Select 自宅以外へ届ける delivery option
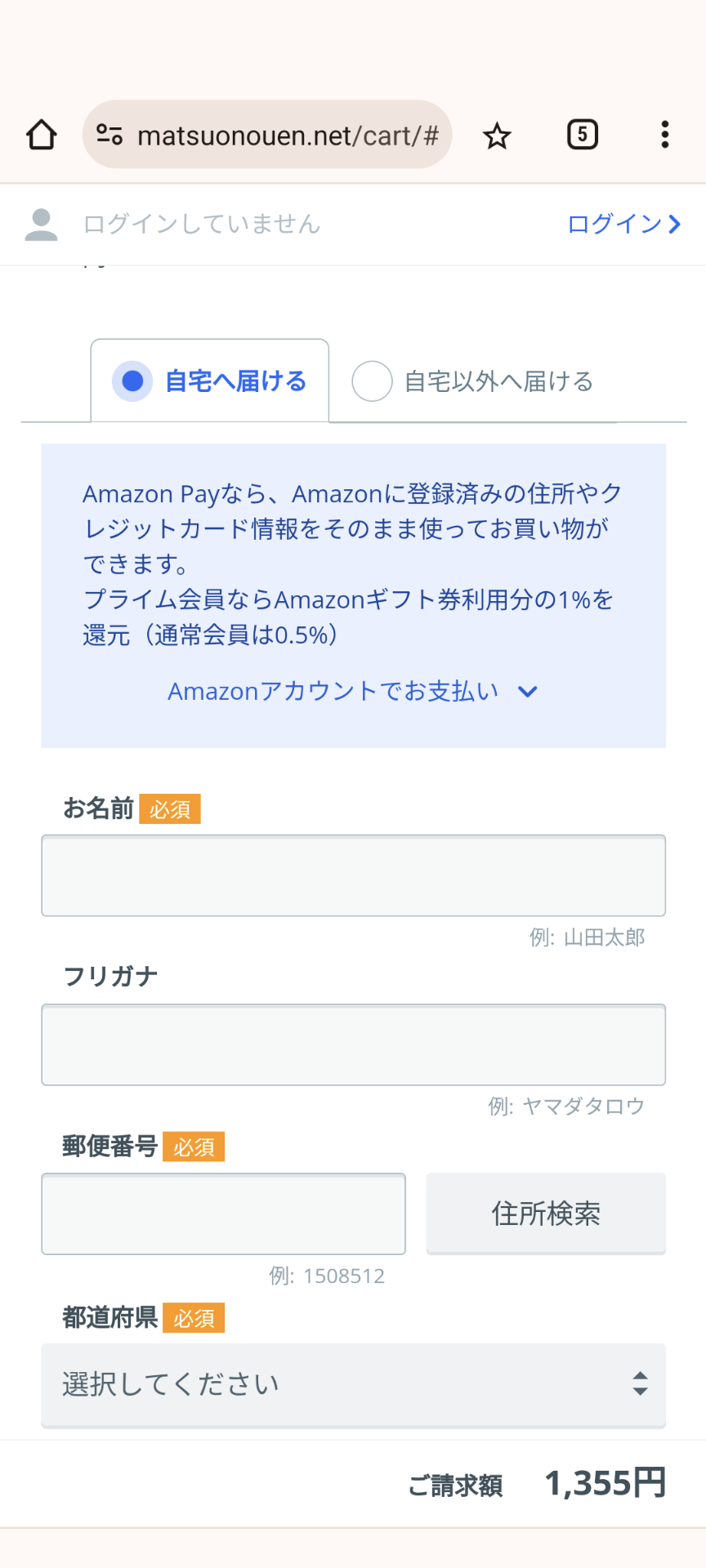706x1568 pixels. pyautogui.click(x=472, y=381)
